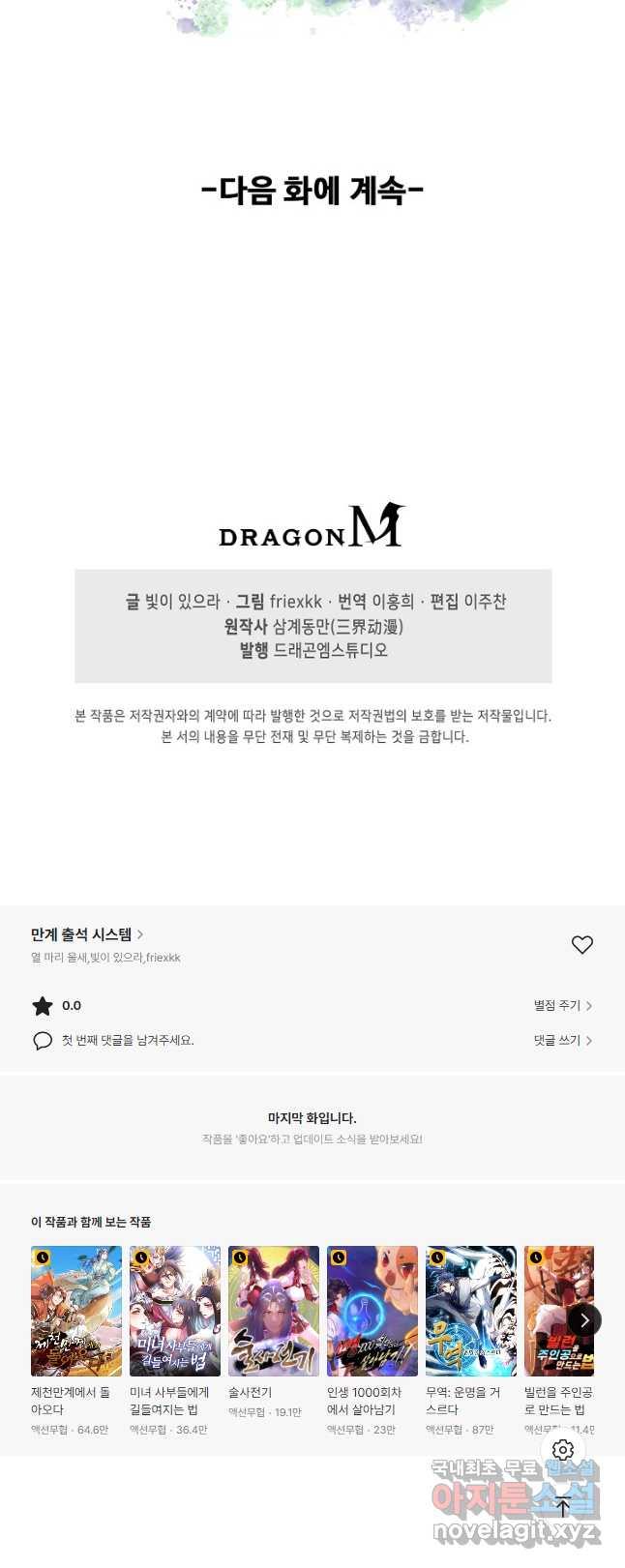Open recommended title 무역: 운명을 거스르다
This screenshot has height=1568, width=625.
(471, 1312)
